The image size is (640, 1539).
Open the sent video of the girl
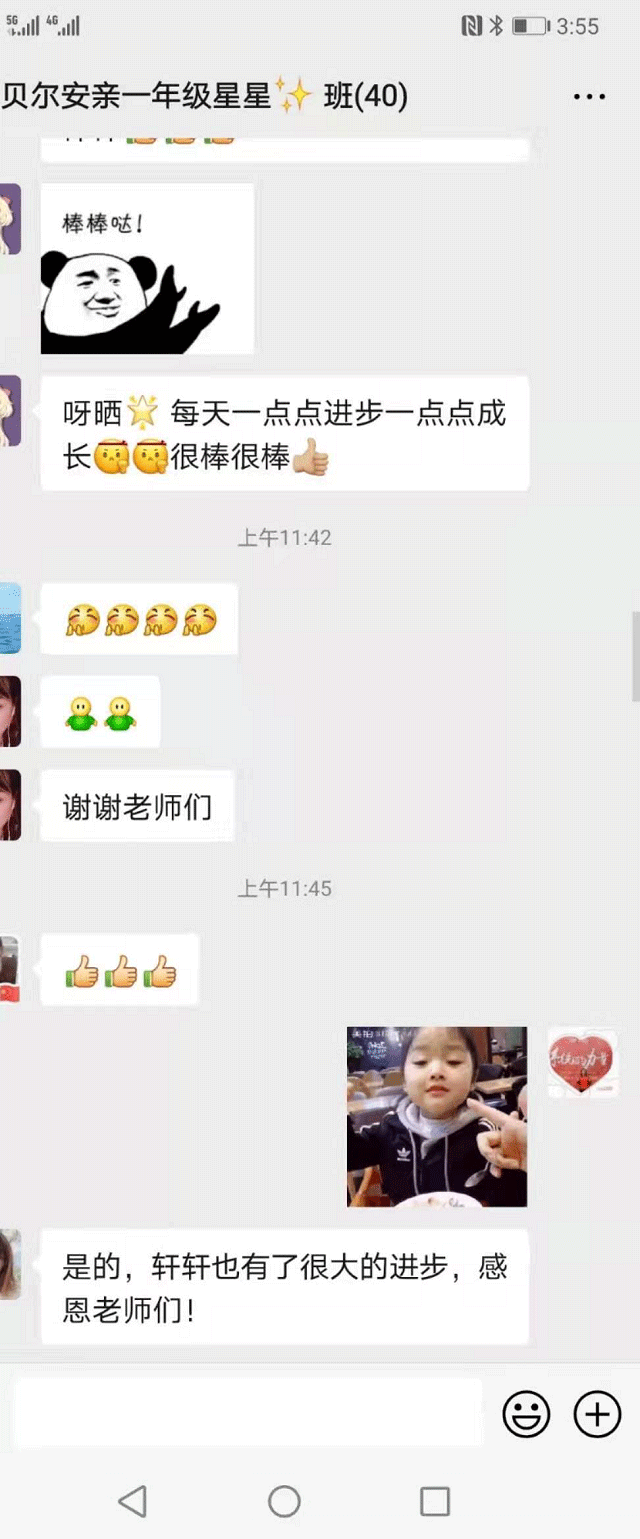[437, 1116]
